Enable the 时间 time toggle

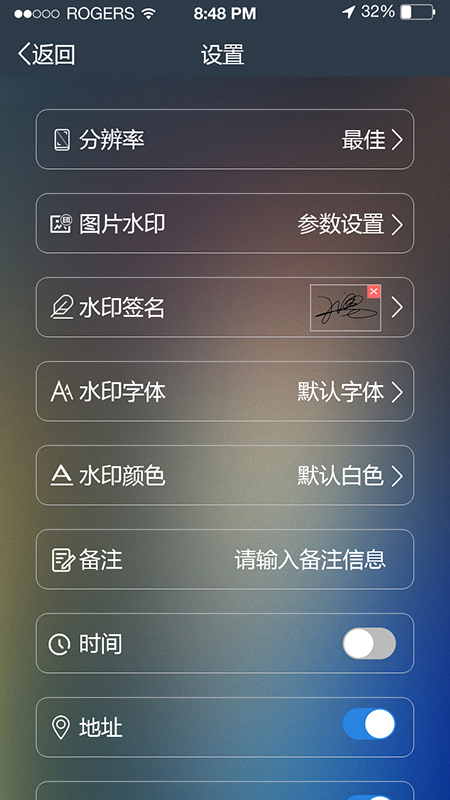(x=369, y=643)
